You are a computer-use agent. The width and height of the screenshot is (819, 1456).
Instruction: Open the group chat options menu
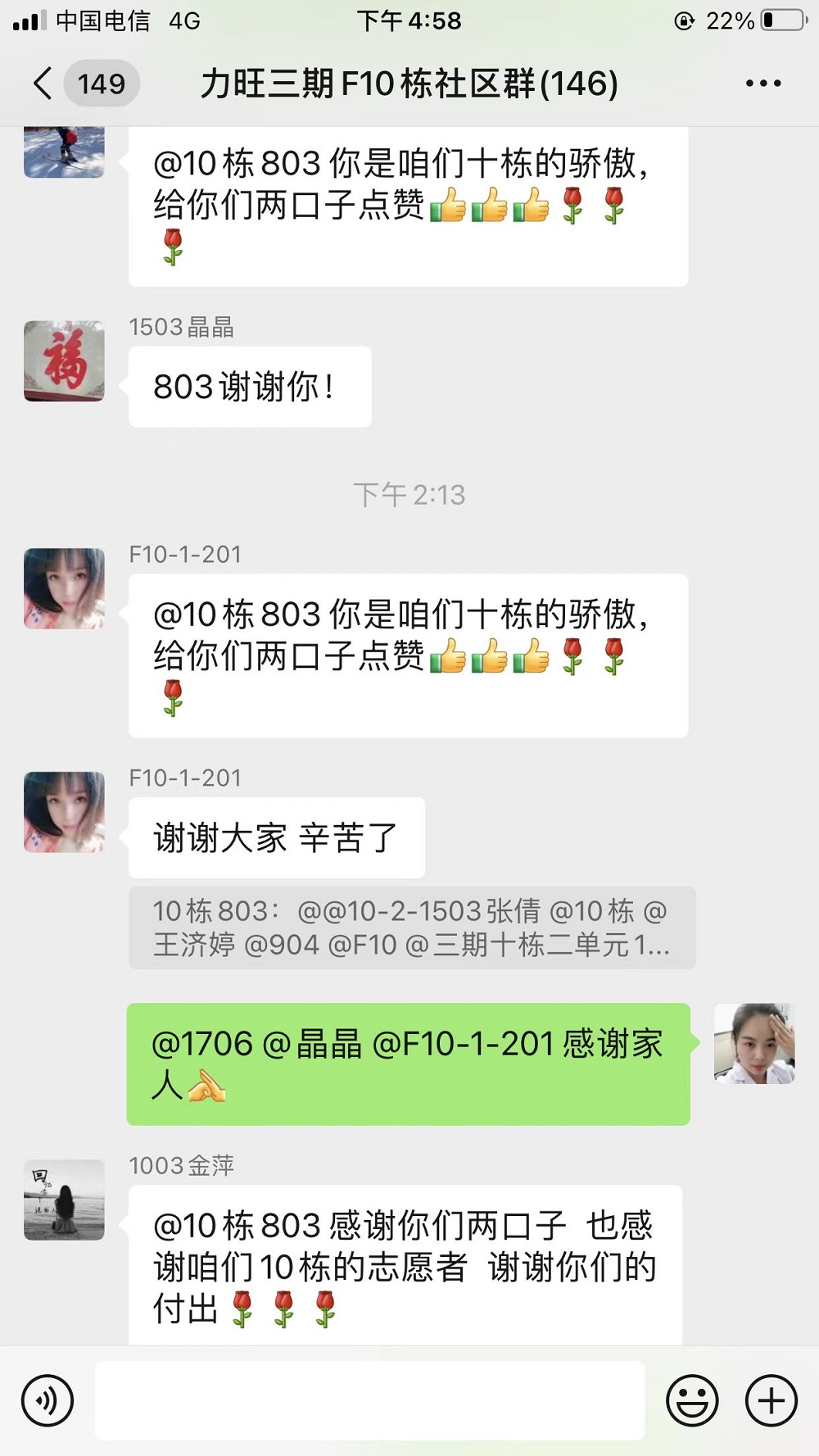click(x=762, y=84)
